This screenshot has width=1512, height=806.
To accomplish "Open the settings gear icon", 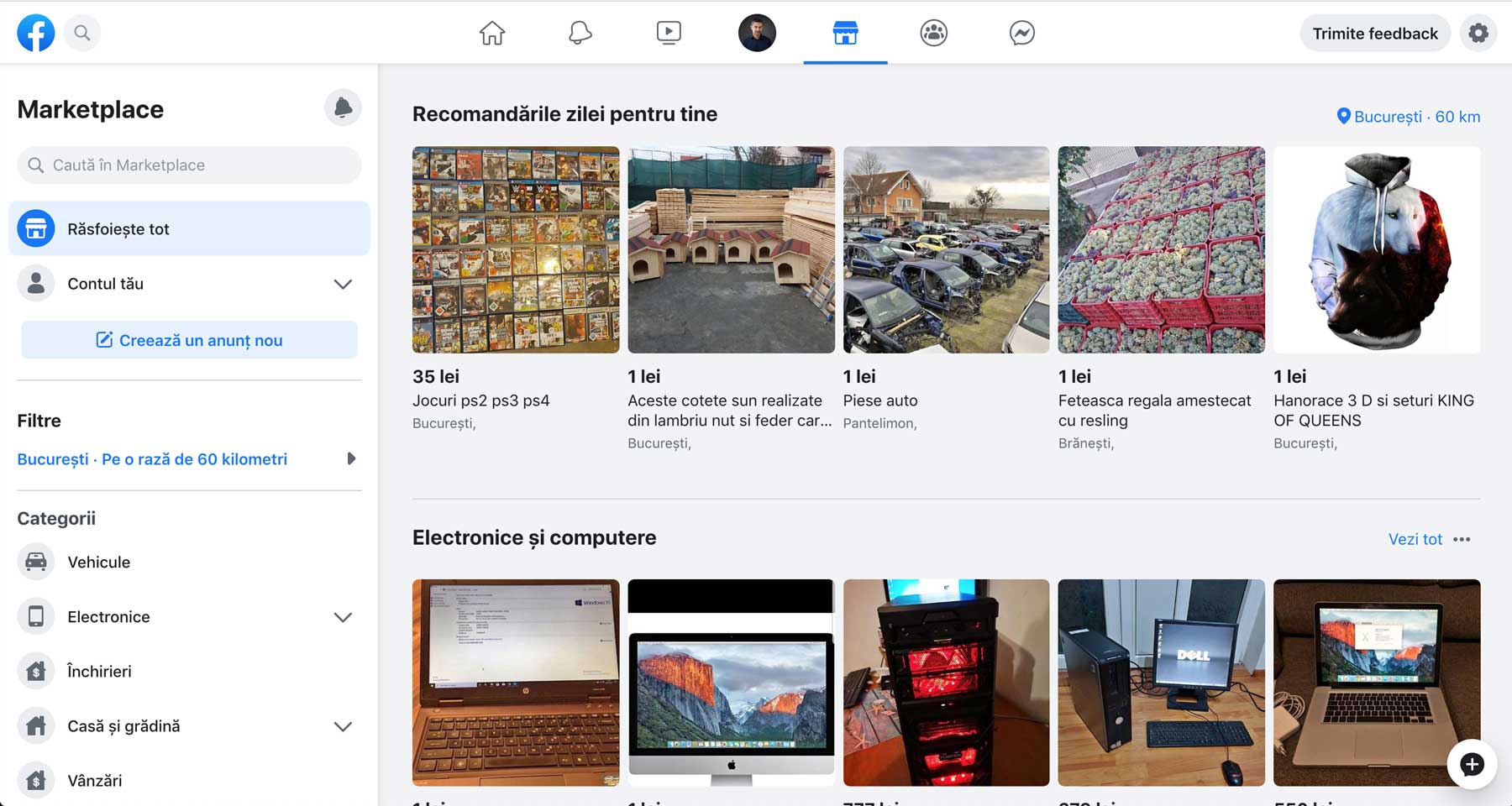I will (x=1478, y=34).
